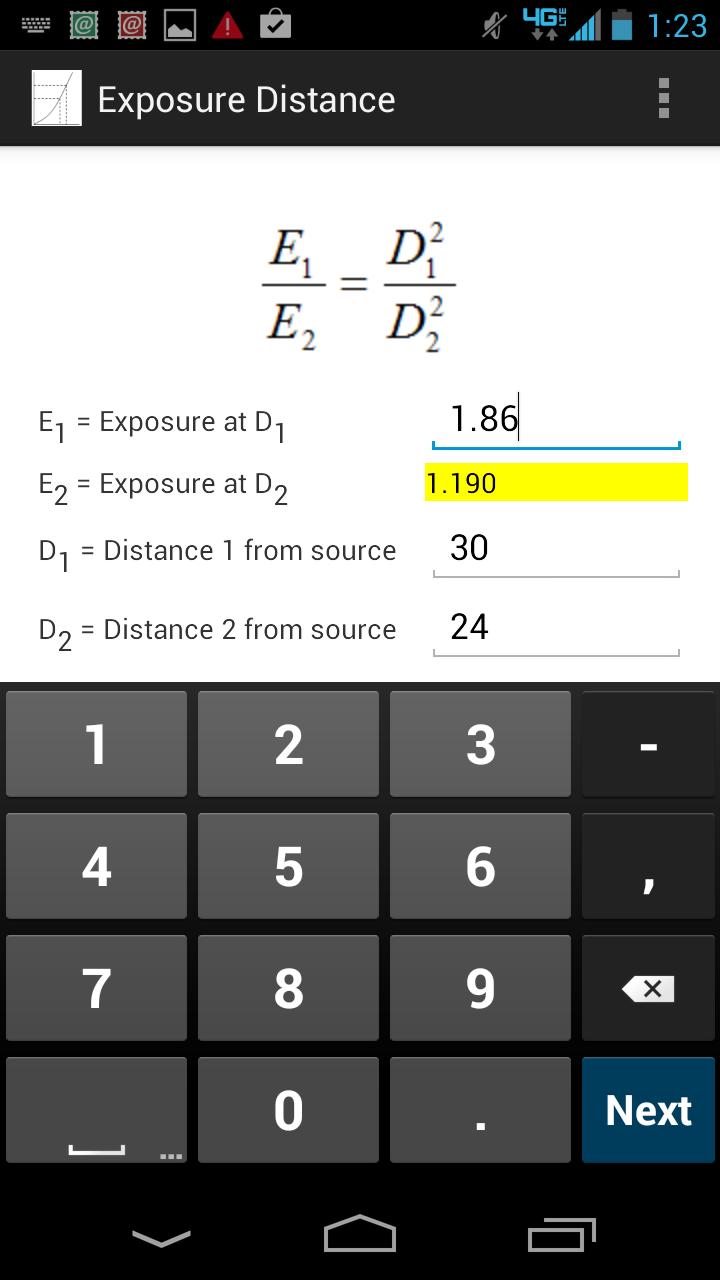Open the app overflow menu
Viewport: 720px width, 1280px height.
[x=663, y=98]
